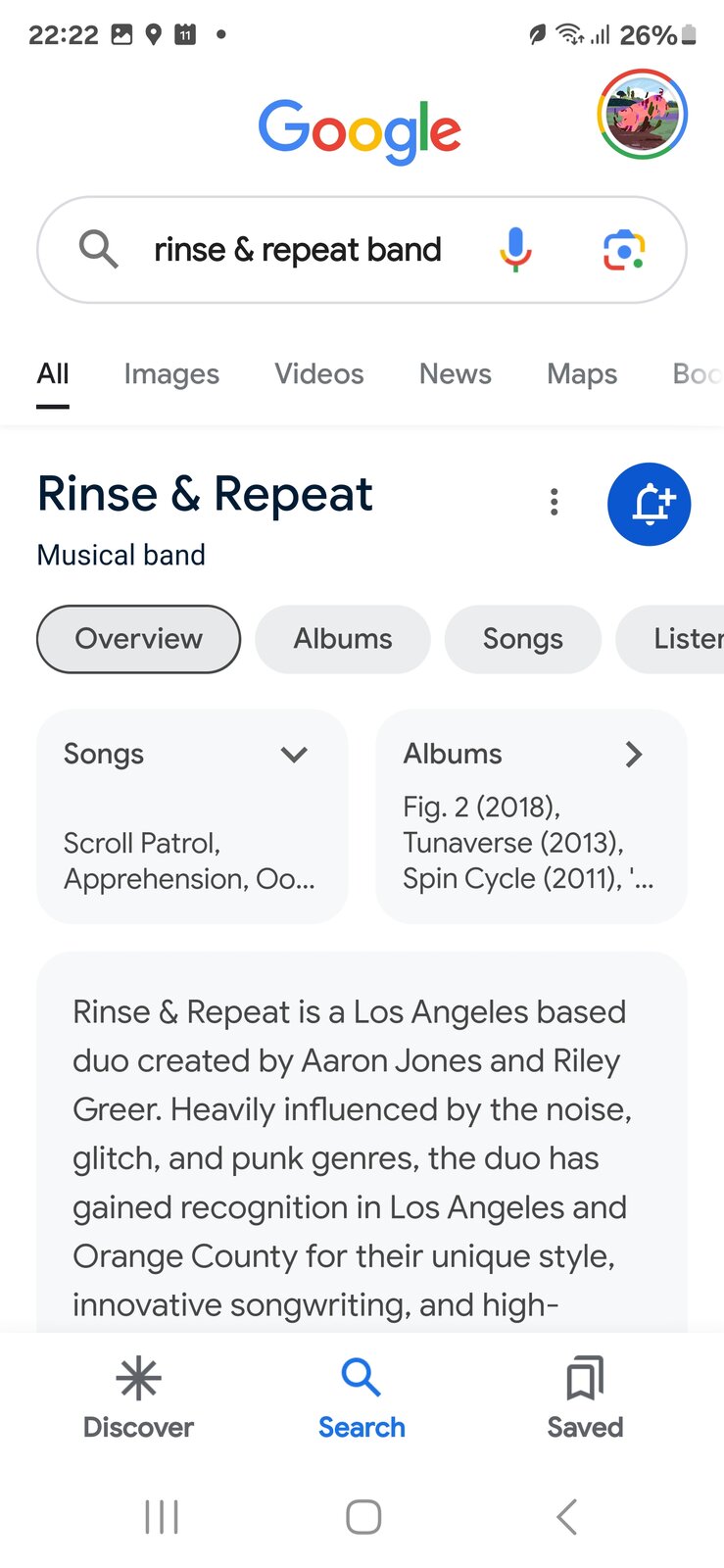
Task: Tap the Scroll Patrol song link
Action: pyautogui.click(x=141, y=843)
